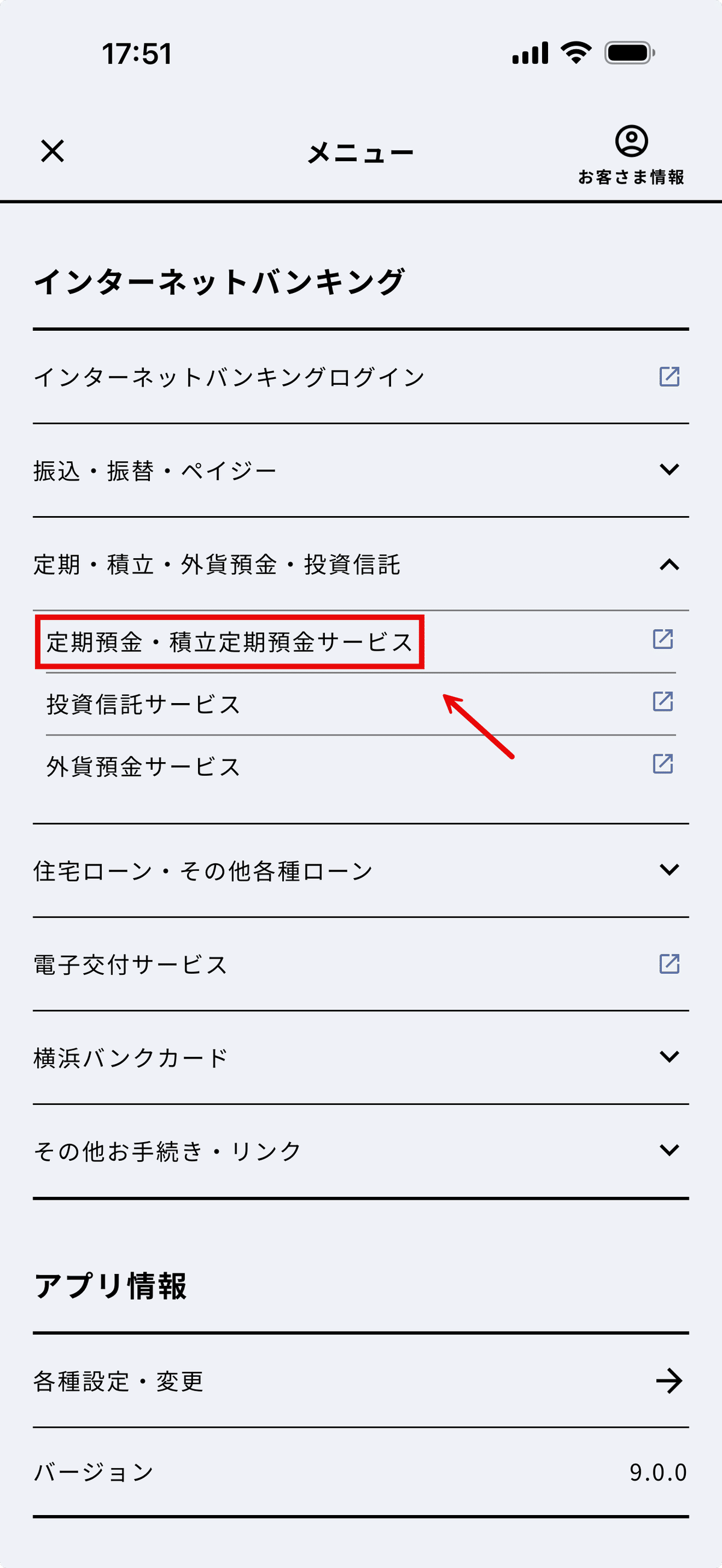Expand その他お手続き・リンク section
The height and width of the screenshot is (1568, 722).
click(360, 1151)
